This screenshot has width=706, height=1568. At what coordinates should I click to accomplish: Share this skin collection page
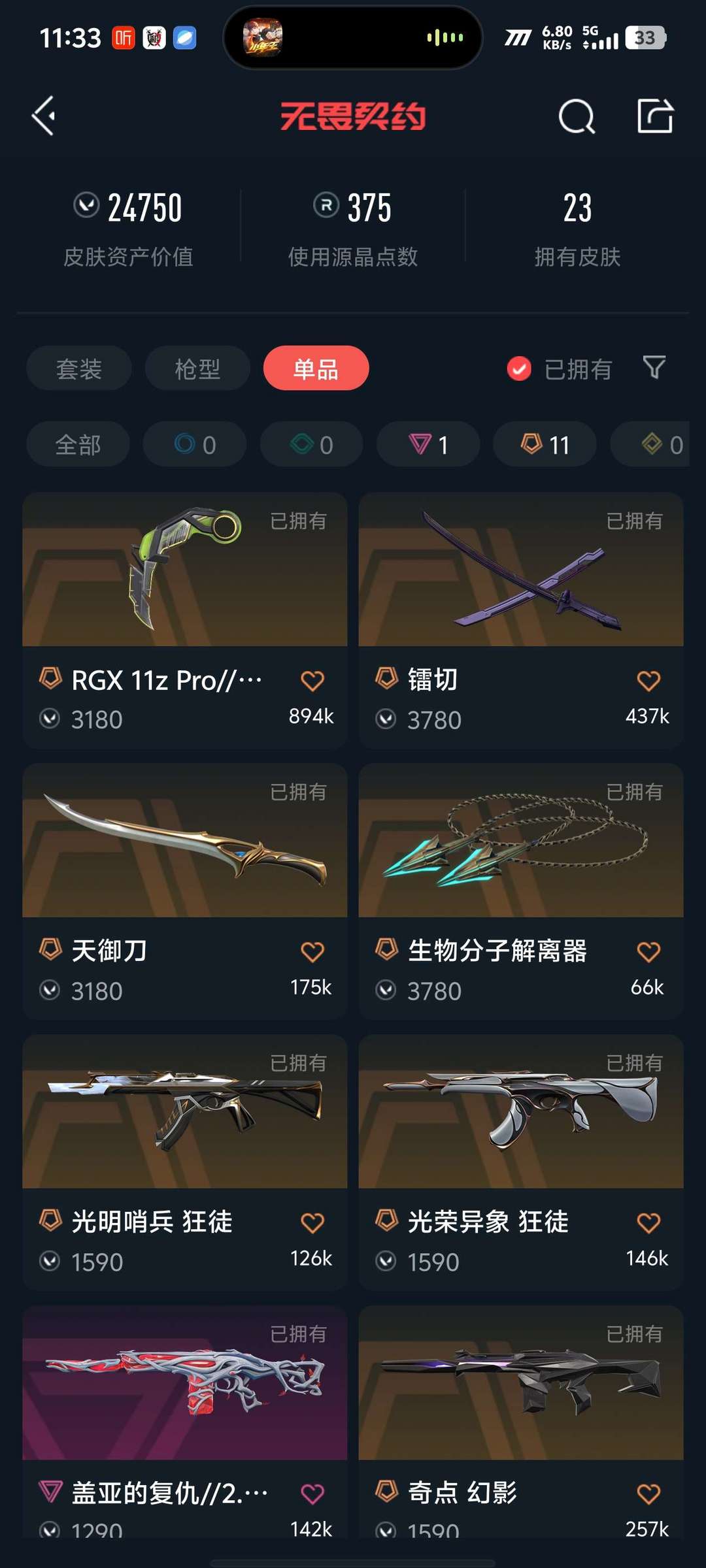pyautogui.click(x=655, y=116)
